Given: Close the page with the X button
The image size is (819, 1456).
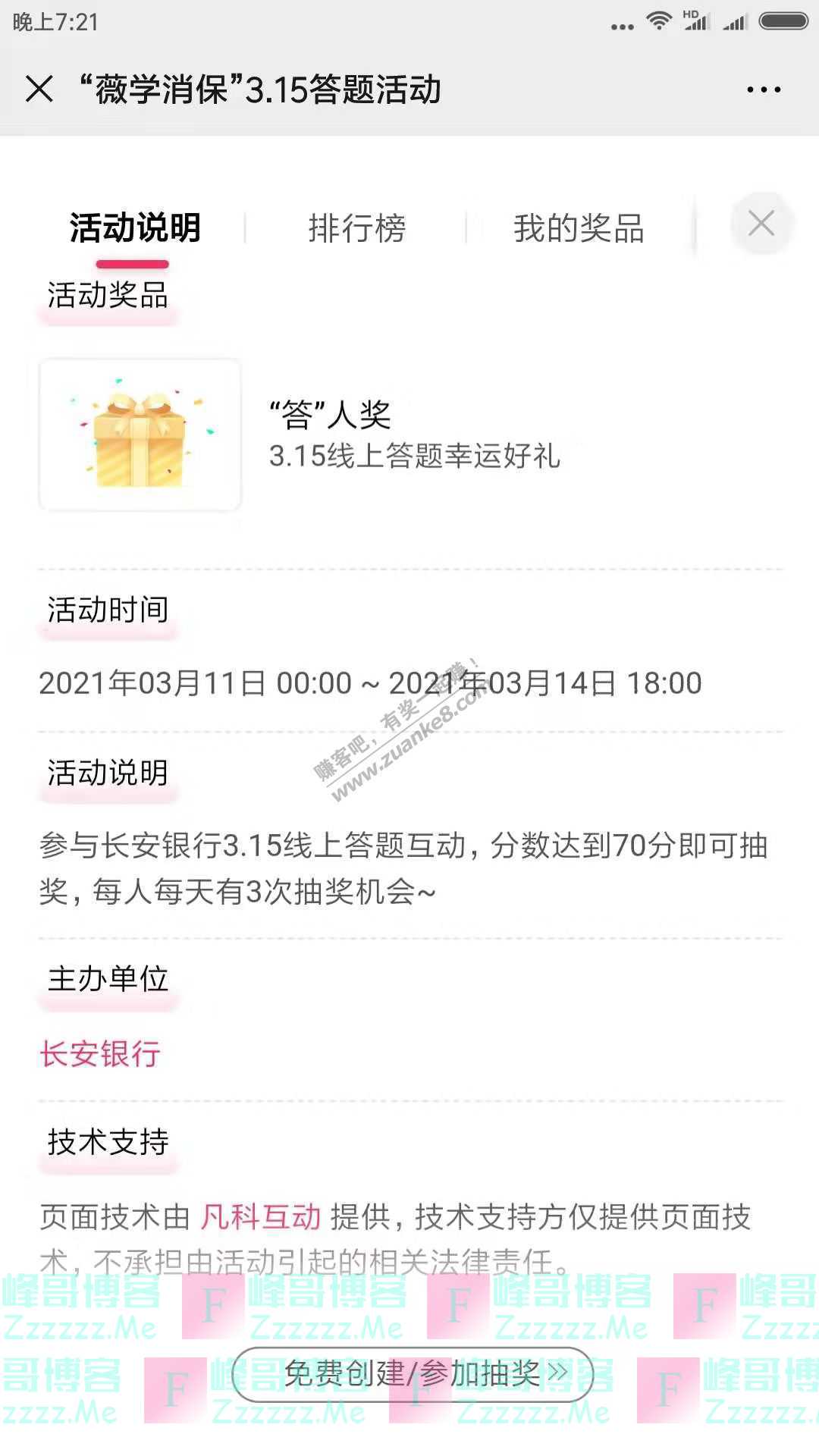Looking at the screenshot, I should pyautogui.click(x=38, y=89).
